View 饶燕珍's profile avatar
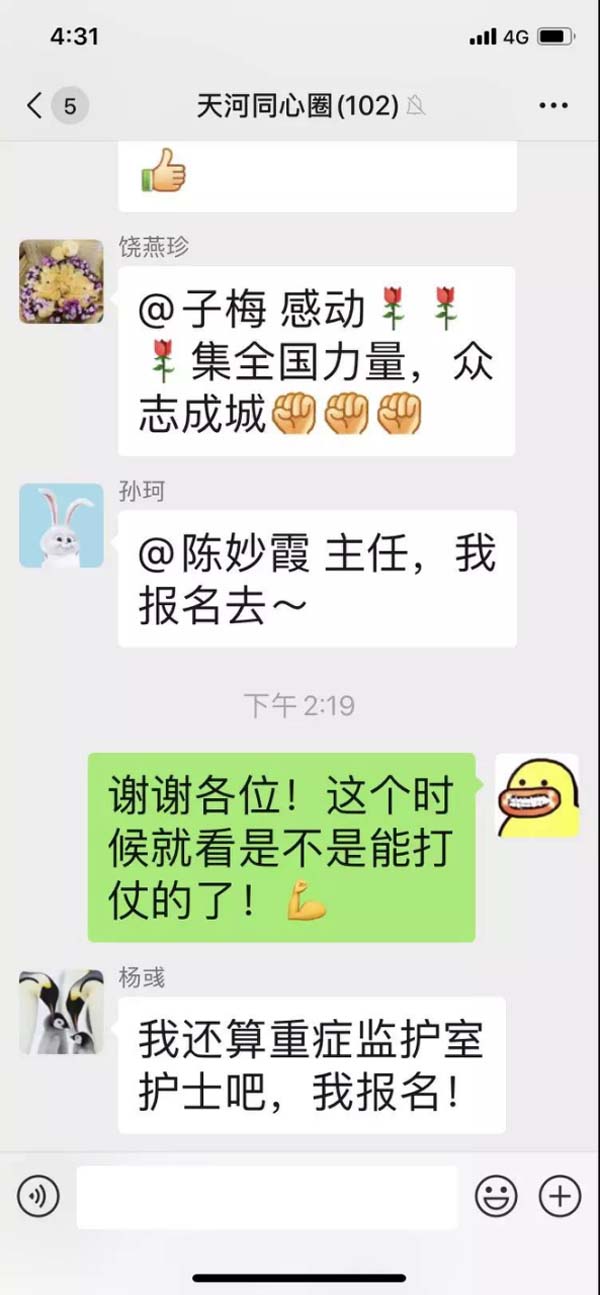 [x=61, y=281]
